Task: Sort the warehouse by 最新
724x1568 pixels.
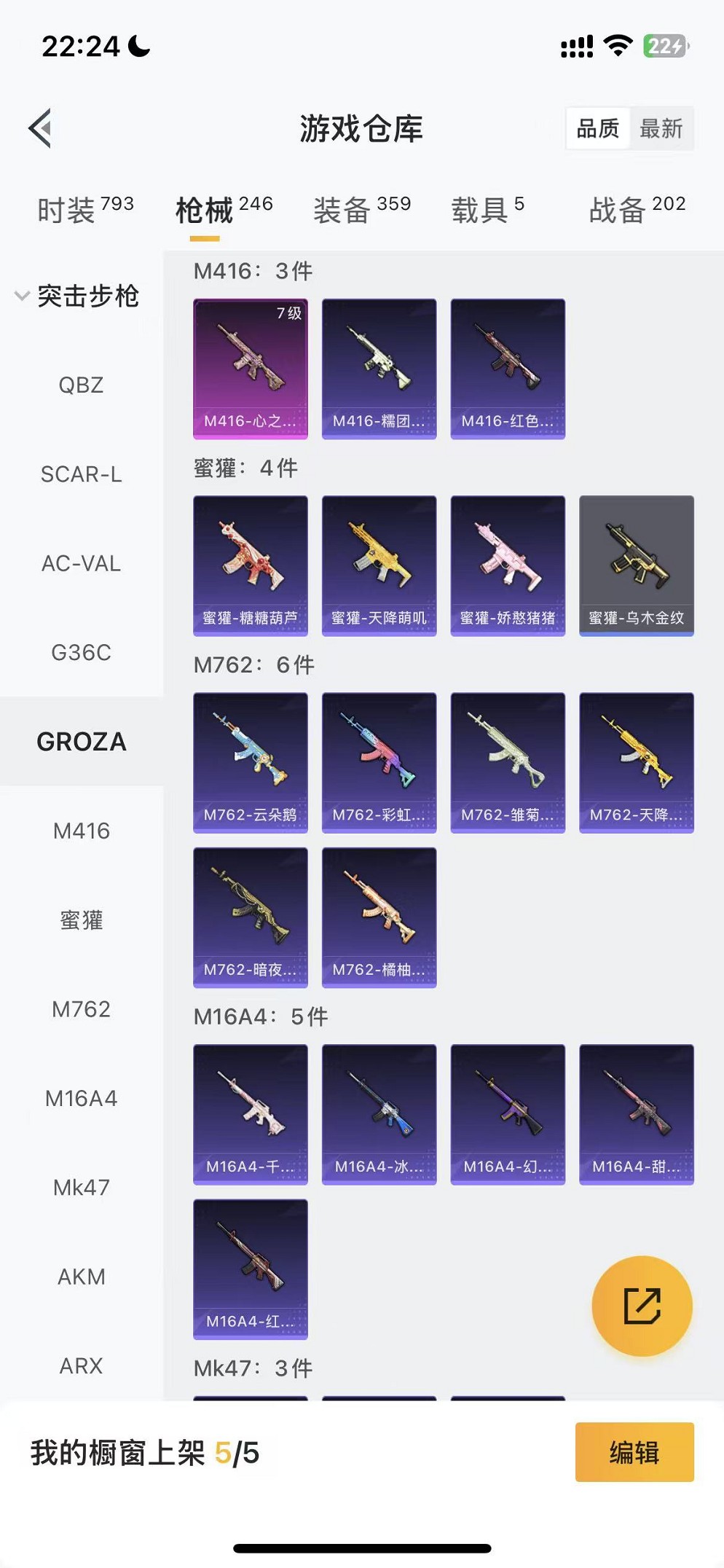Action: click(x=661, y=129)
